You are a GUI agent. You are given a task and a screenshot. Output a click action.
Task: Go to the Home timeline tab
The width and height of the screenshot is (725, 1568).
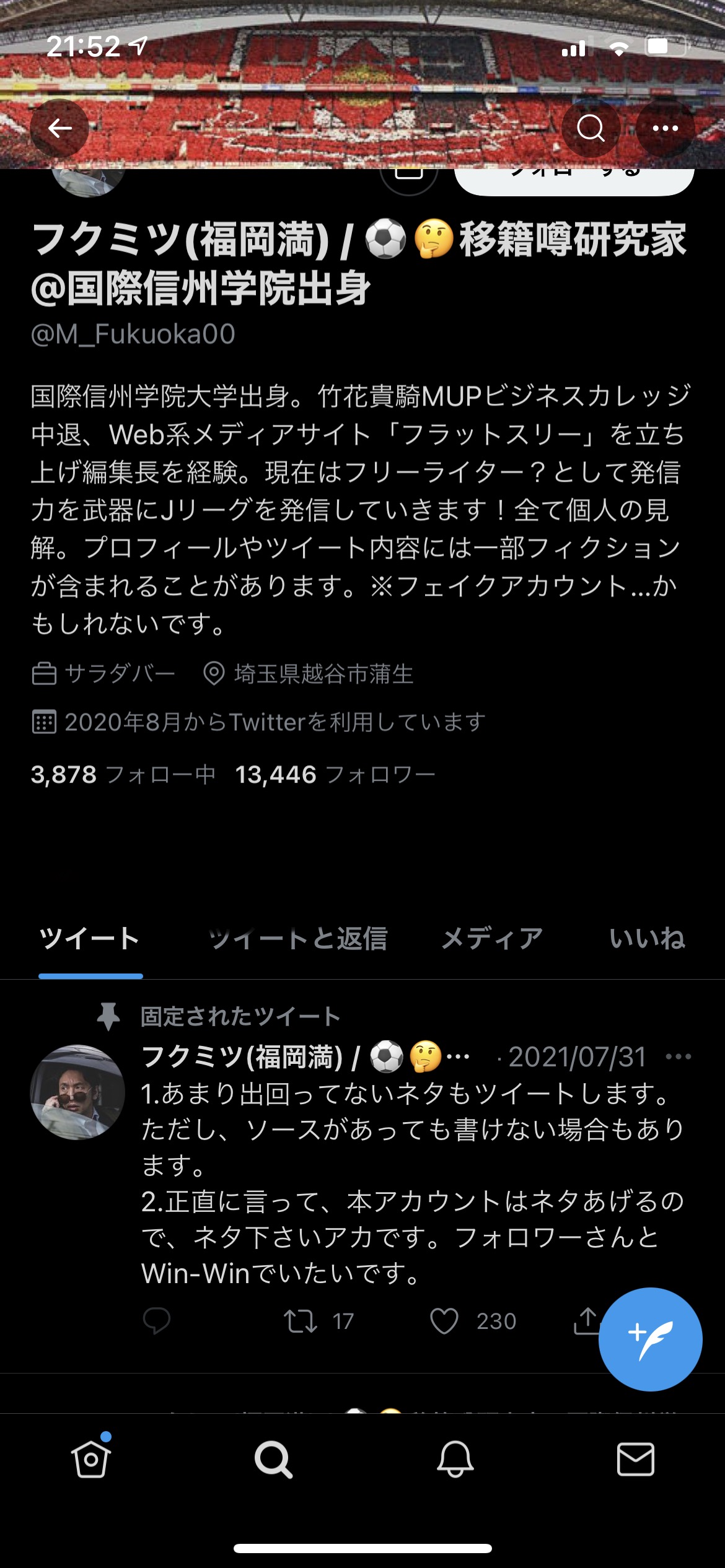click(91, 1460)
